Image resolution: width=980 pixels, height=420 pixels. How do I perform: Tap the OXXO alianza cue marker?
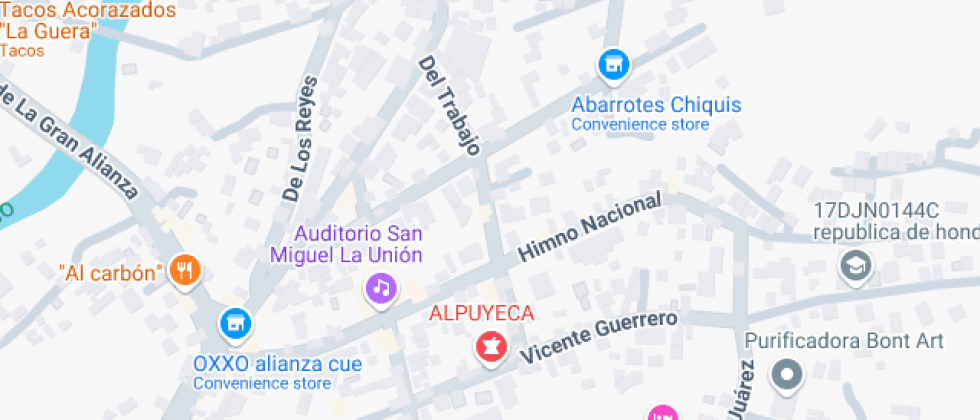[x=236, y=323]
